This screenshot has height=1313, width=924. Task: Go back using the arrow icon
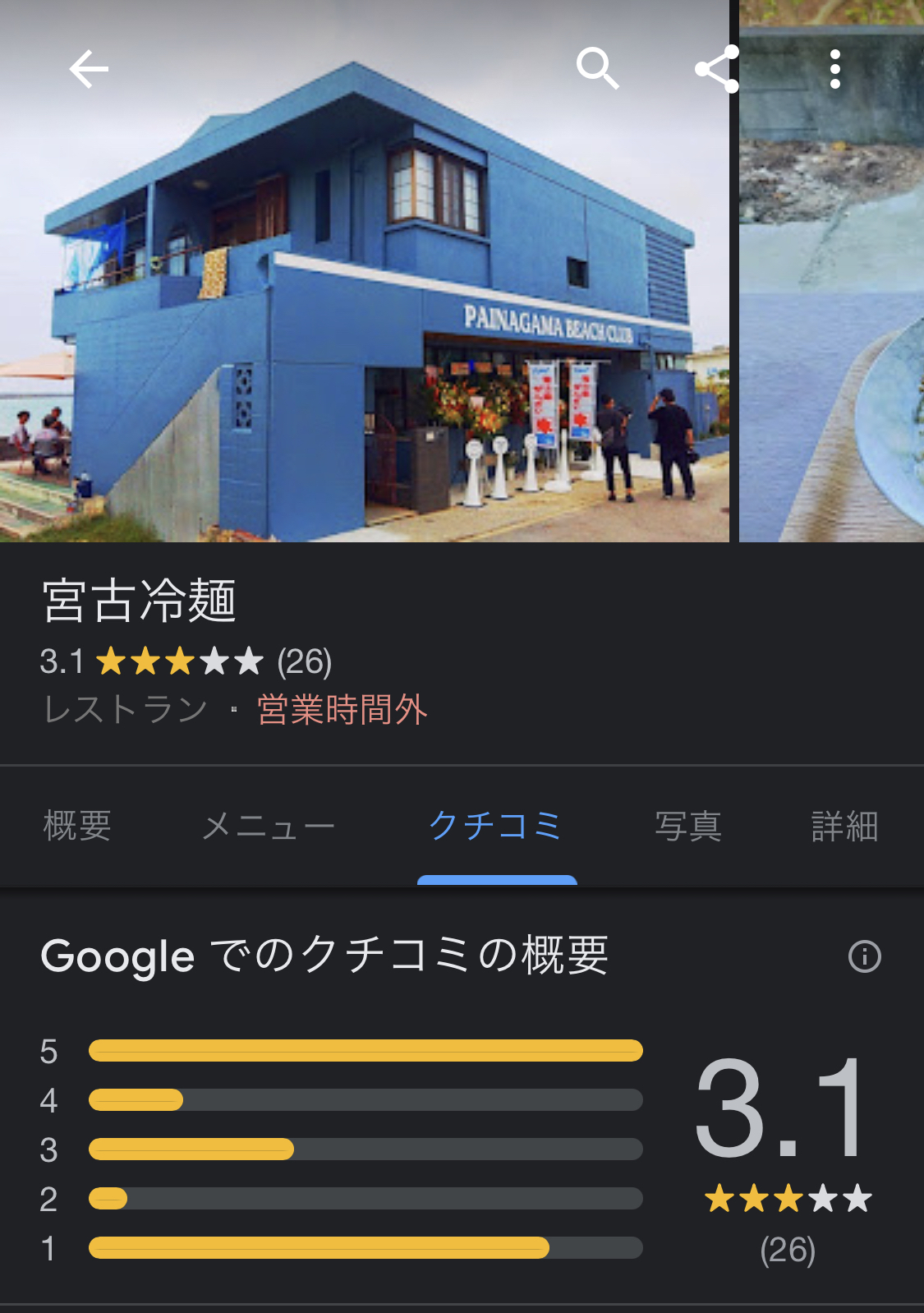(x=89, y=69)
